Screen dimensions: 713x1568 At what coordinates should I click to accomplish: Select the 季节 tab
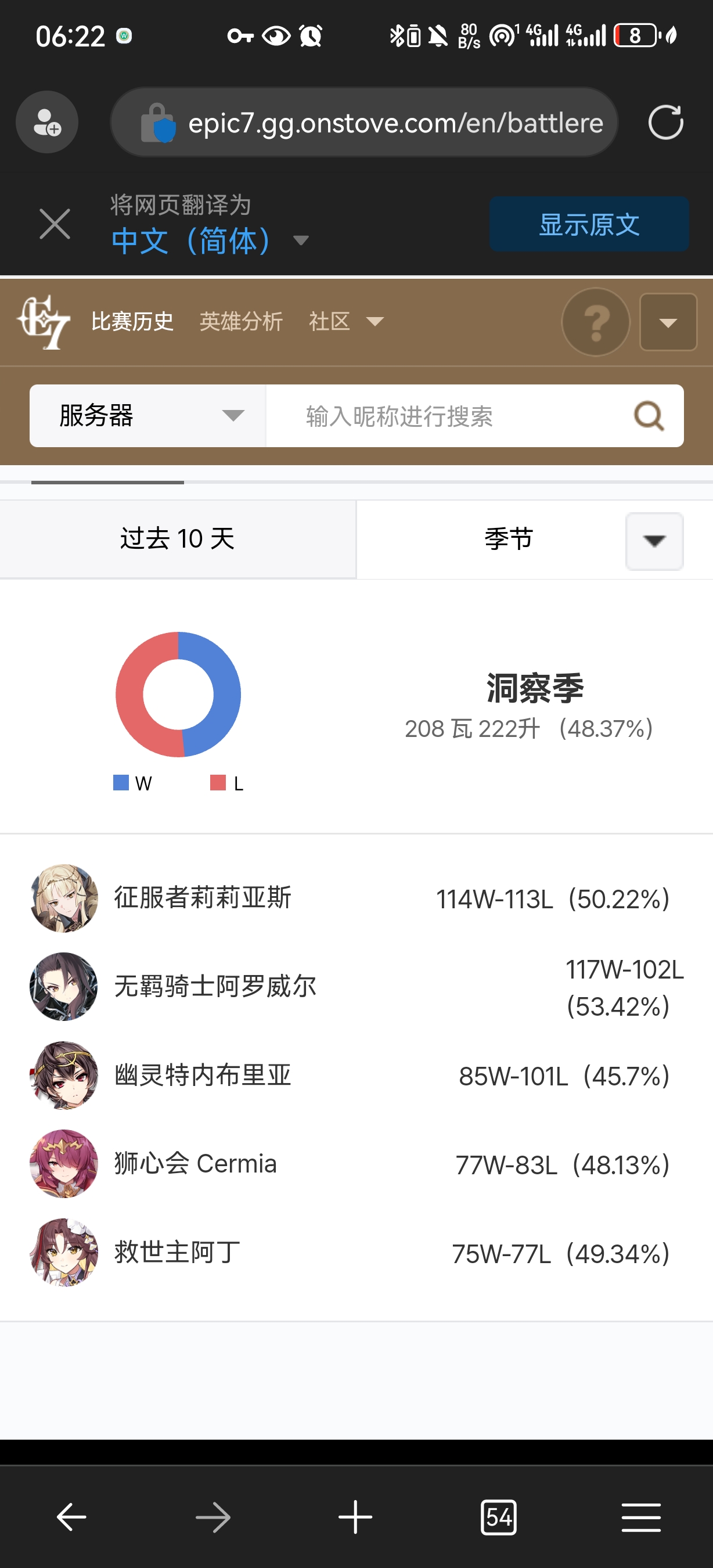[x=509, y=540]
